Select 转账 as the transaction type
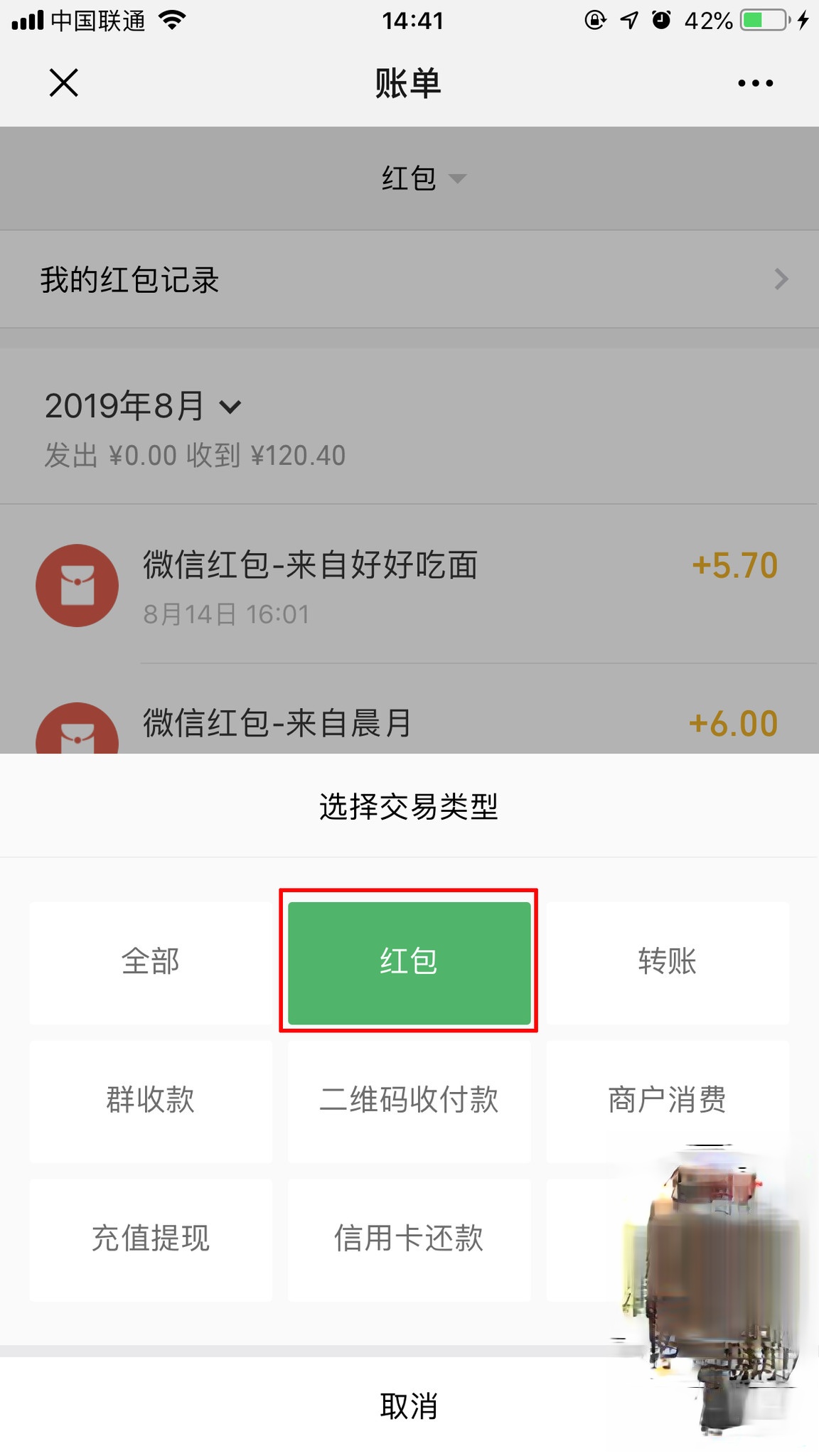Screen dimensions: 819x1456 pos(667,961)
